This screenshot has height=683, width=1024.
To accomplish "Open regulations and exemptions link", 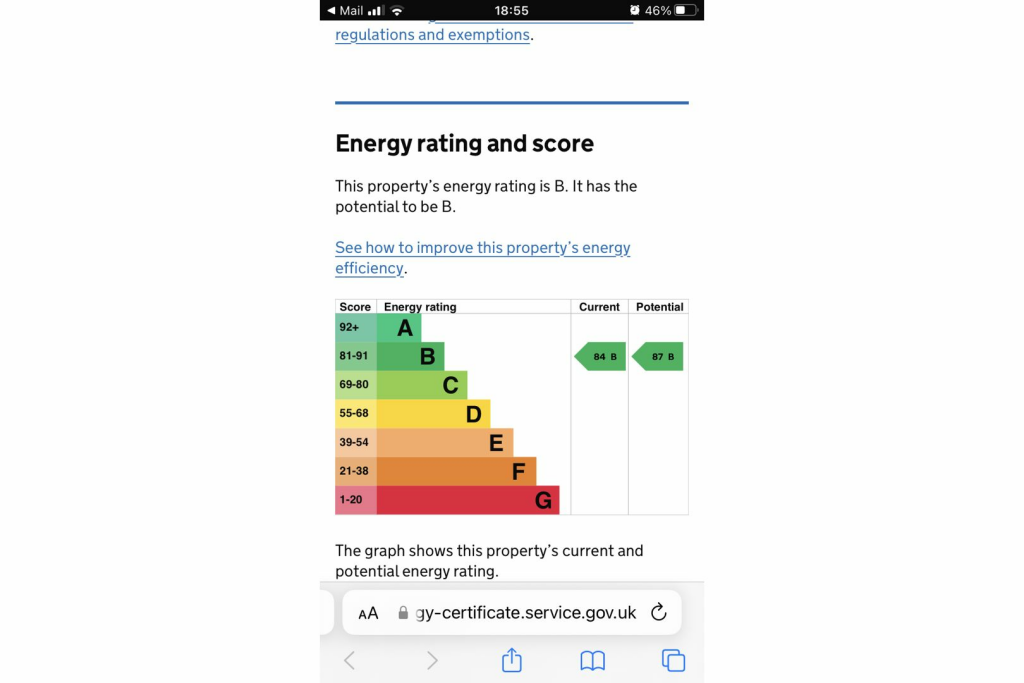I will coord(432,35).
